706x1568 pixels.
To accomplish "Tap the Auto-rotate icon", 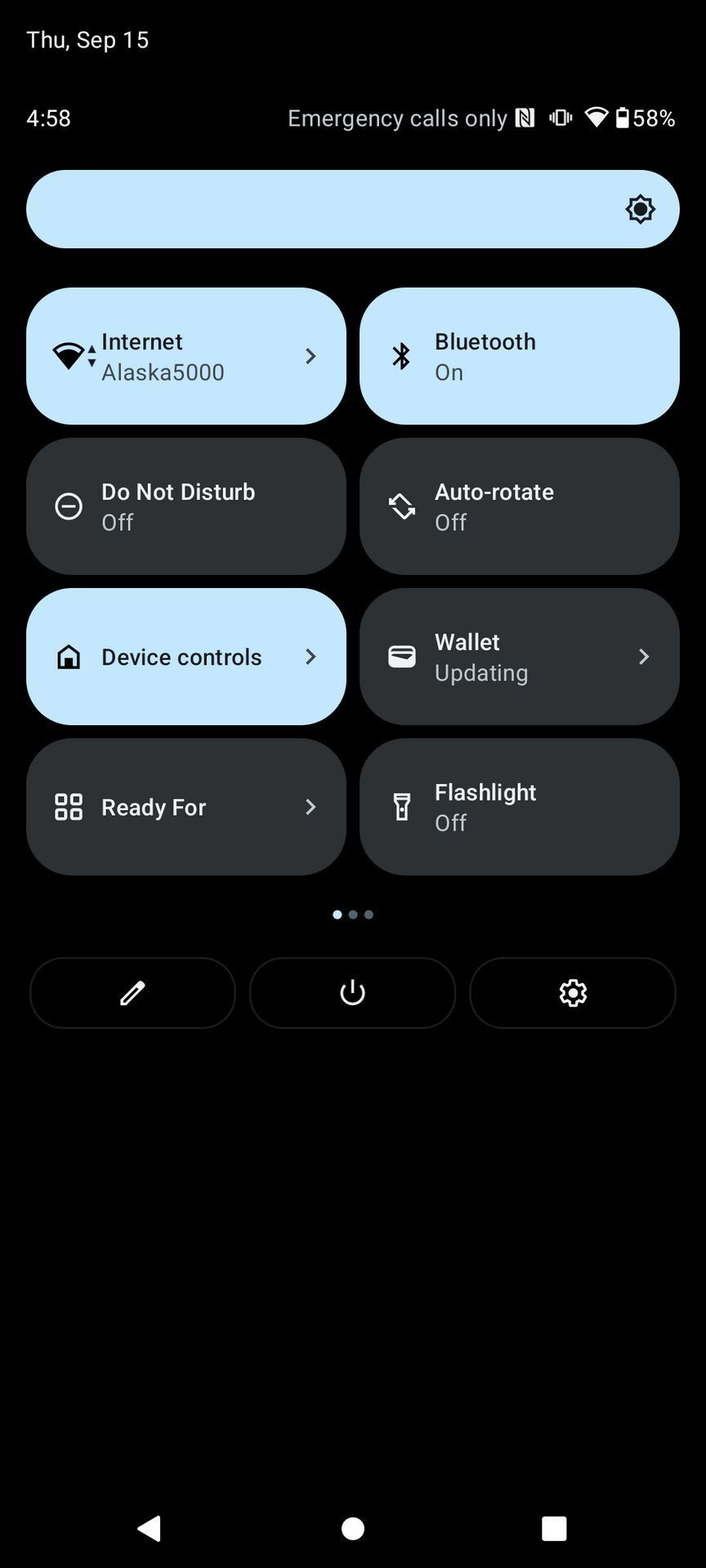I will pos(401,506).
